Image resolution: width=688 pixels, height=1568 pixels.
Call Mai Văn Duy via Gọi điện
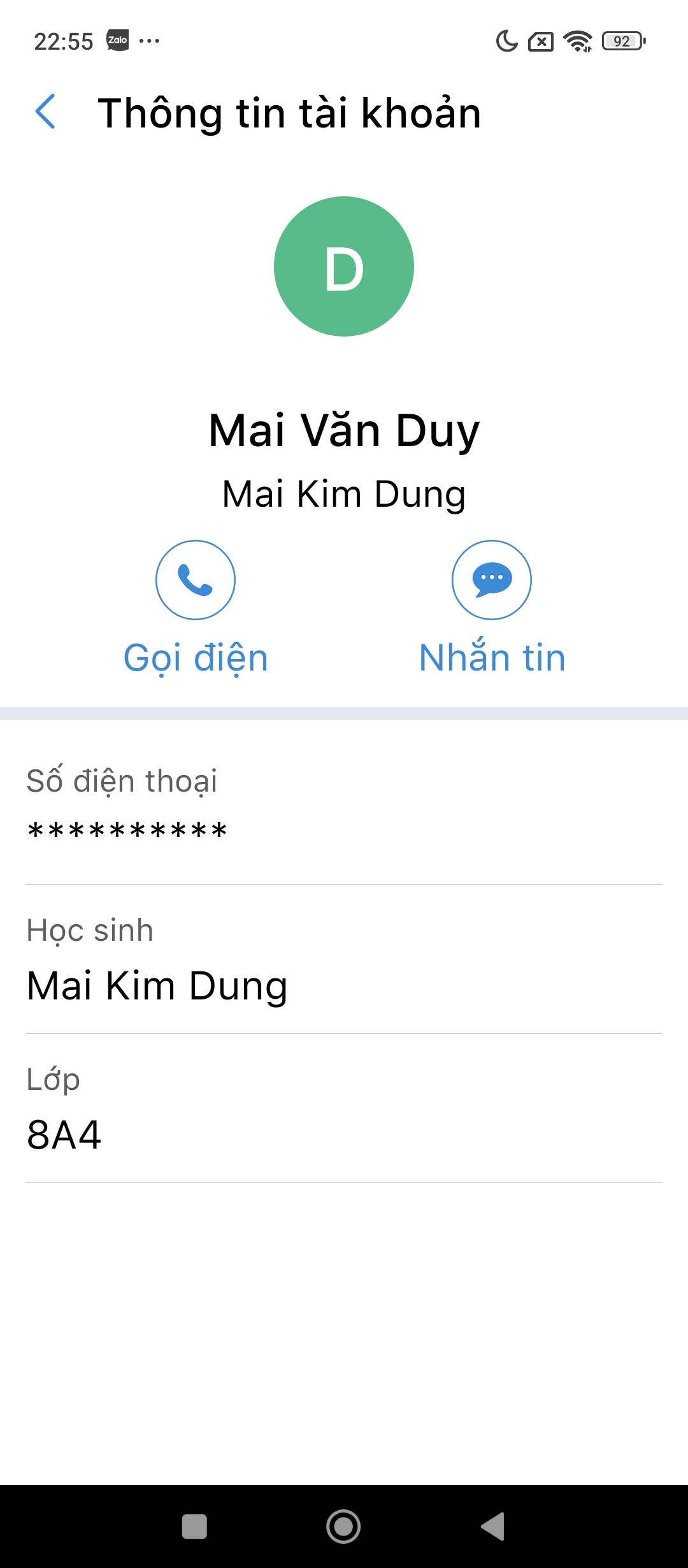coord(196,580)
